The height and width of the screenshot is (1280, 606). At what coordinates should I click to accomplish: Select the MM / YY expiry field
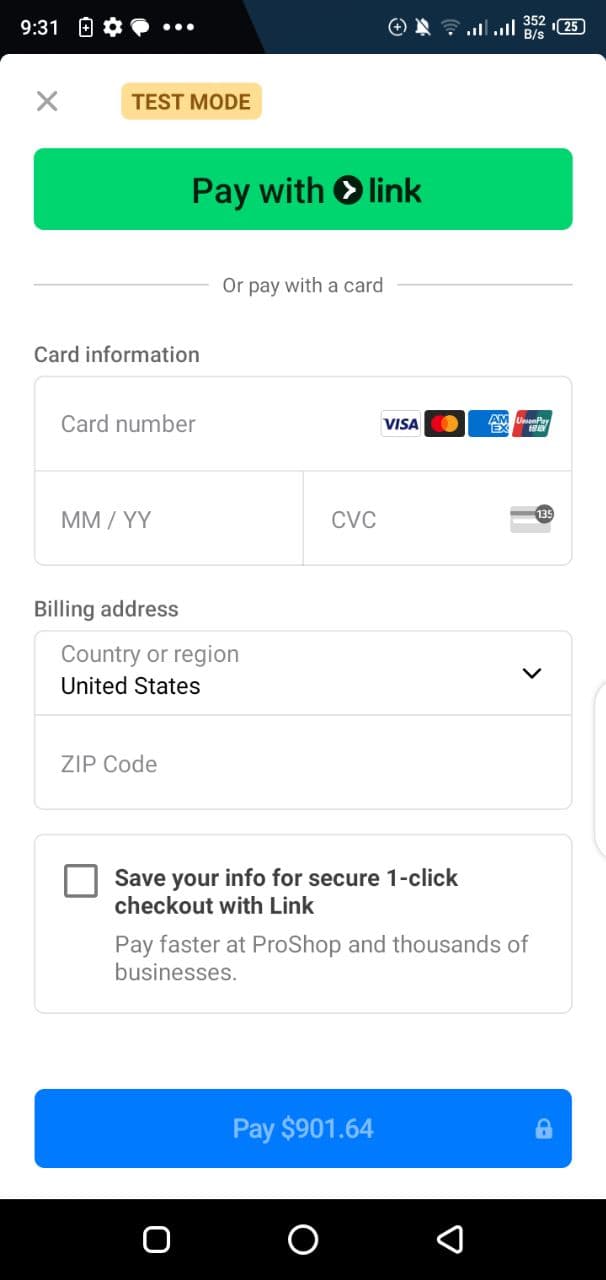(x=168, y=519)
